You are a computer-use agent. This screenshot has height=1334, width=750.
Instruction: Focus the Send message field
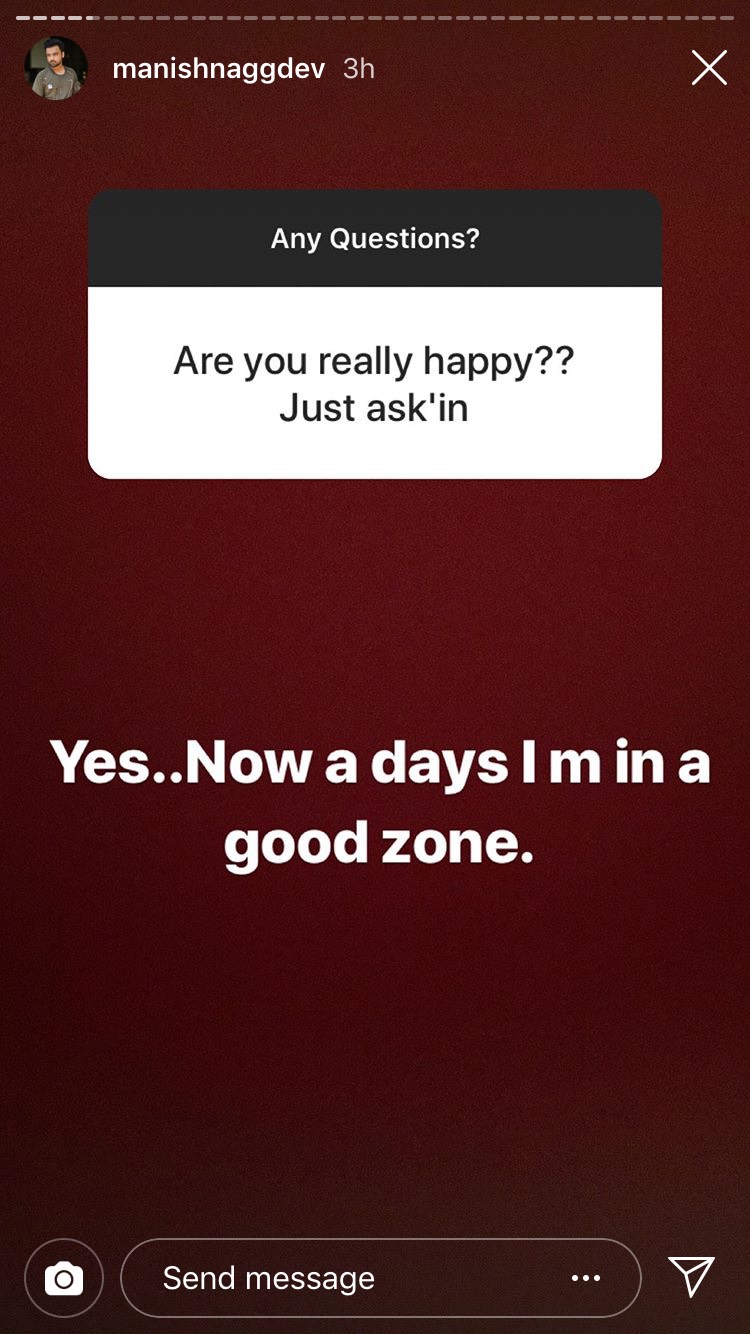click(340, 1278)
